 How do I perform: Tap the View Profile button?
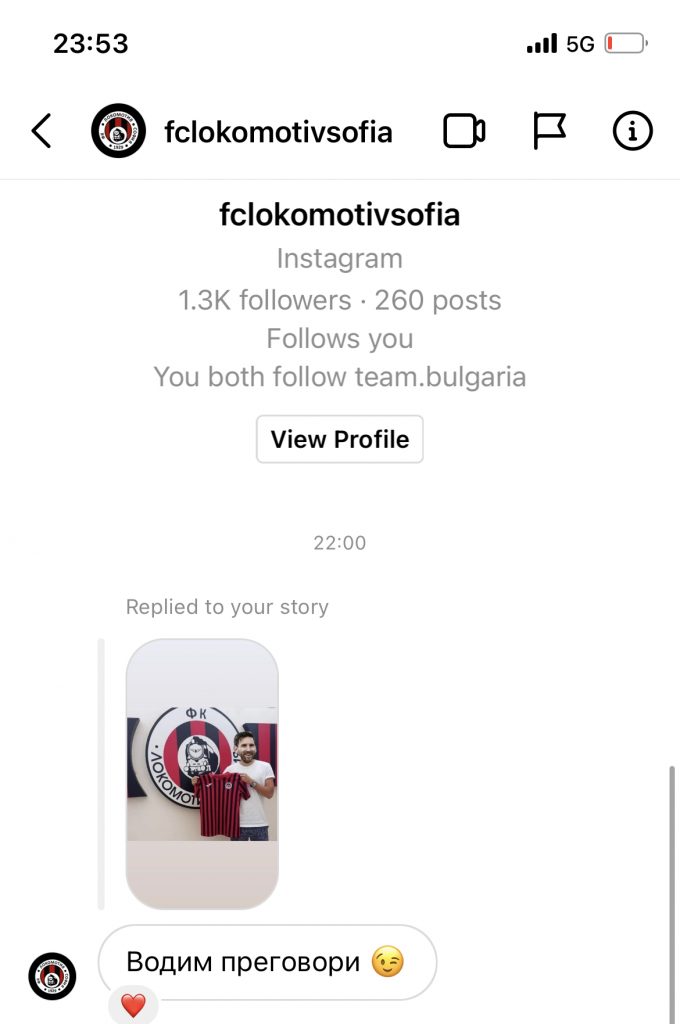(x=340, y=439)
